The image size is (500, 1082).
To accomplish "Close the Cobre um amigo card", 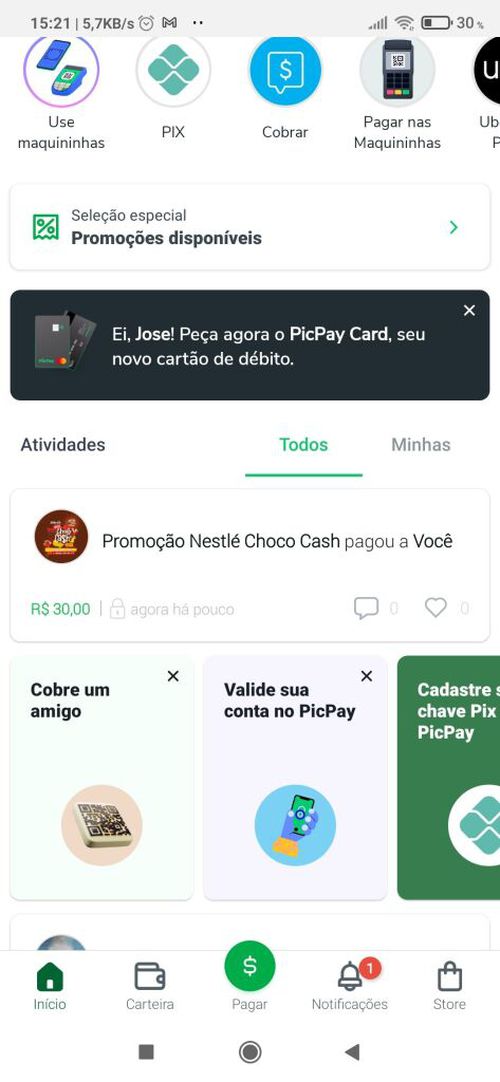I will [x=173, y=676].
